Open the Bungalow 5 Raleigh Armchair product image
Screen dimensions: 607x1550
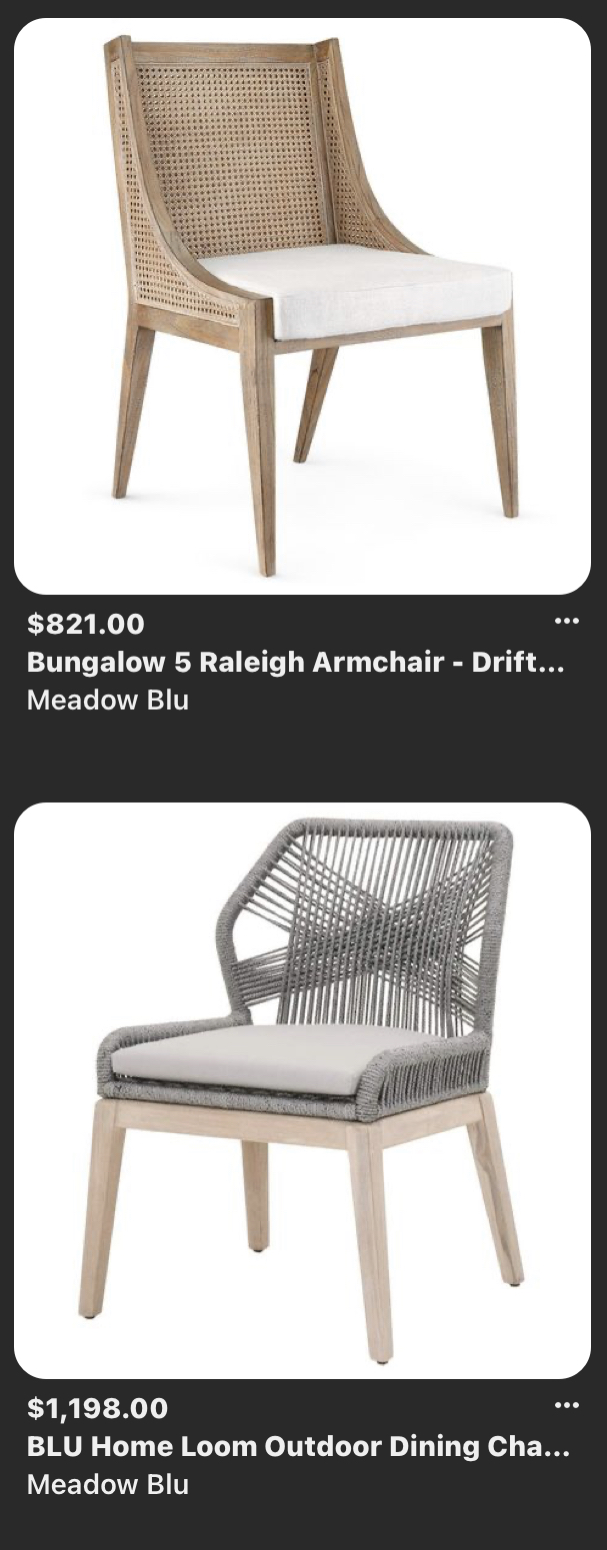click(302, 306)
